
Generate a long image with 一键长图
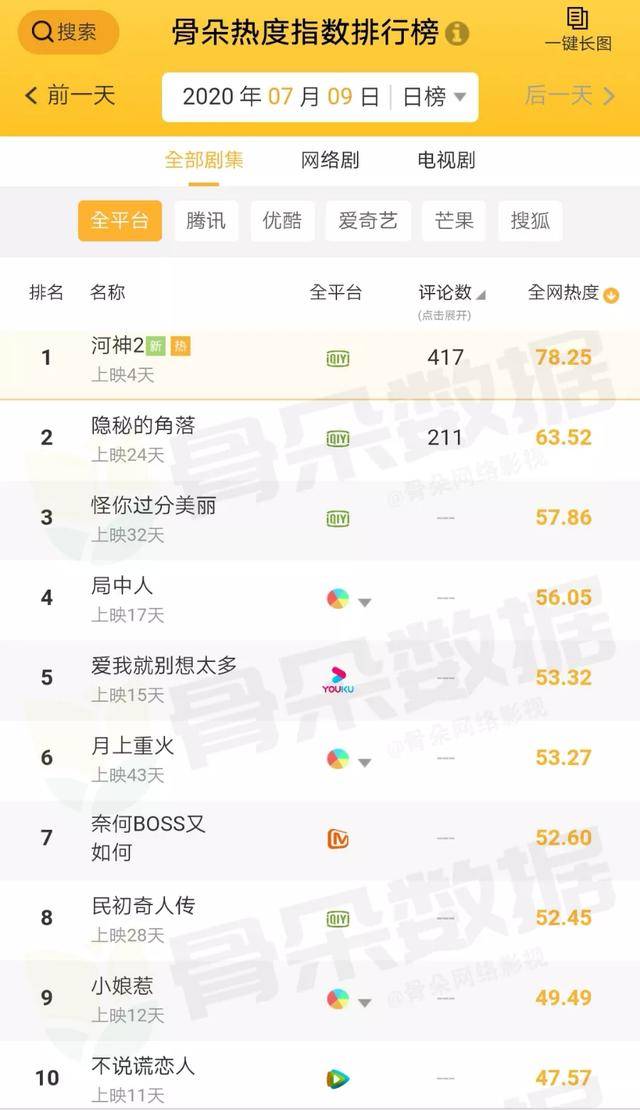[578, 28]
